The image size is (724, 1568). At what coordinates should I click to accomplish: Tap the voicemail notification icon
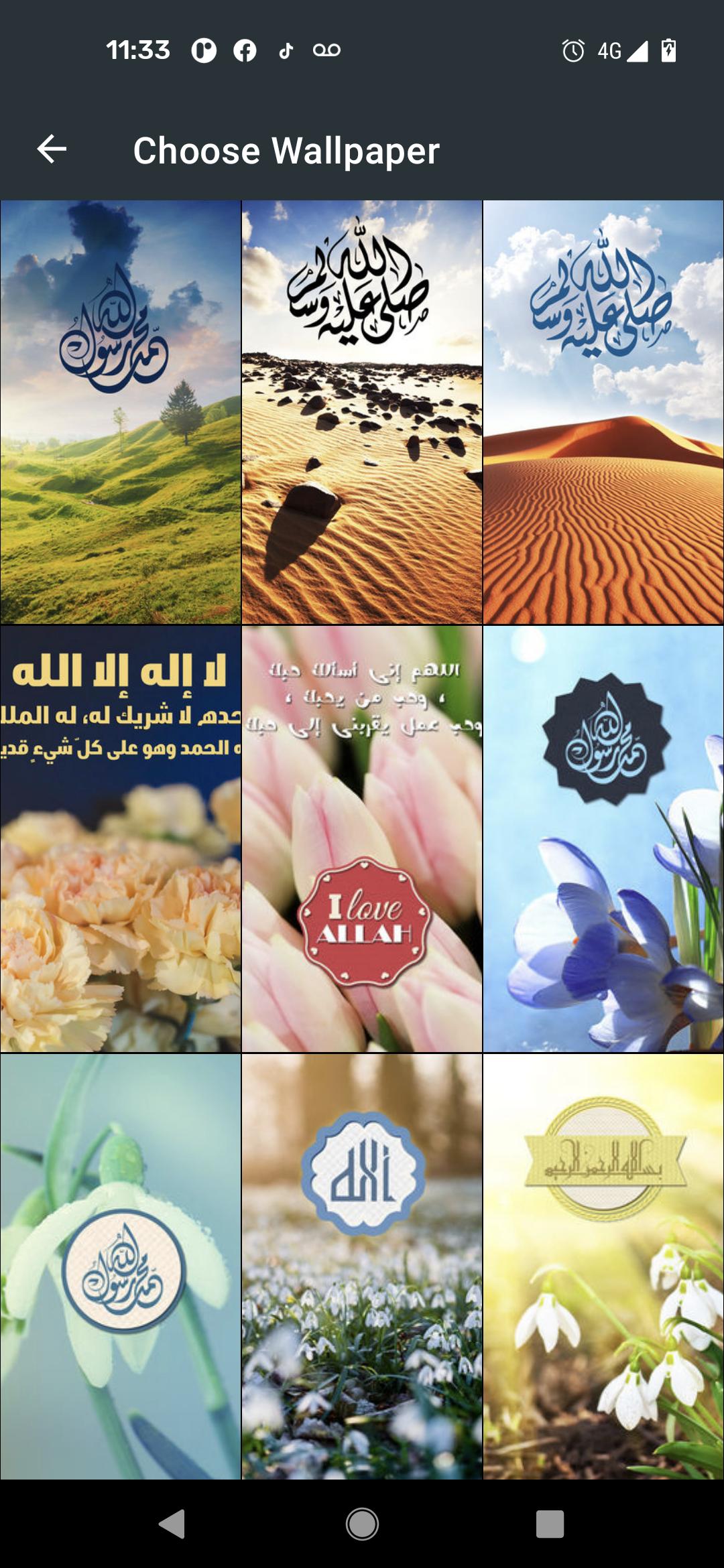pos(328,49)
